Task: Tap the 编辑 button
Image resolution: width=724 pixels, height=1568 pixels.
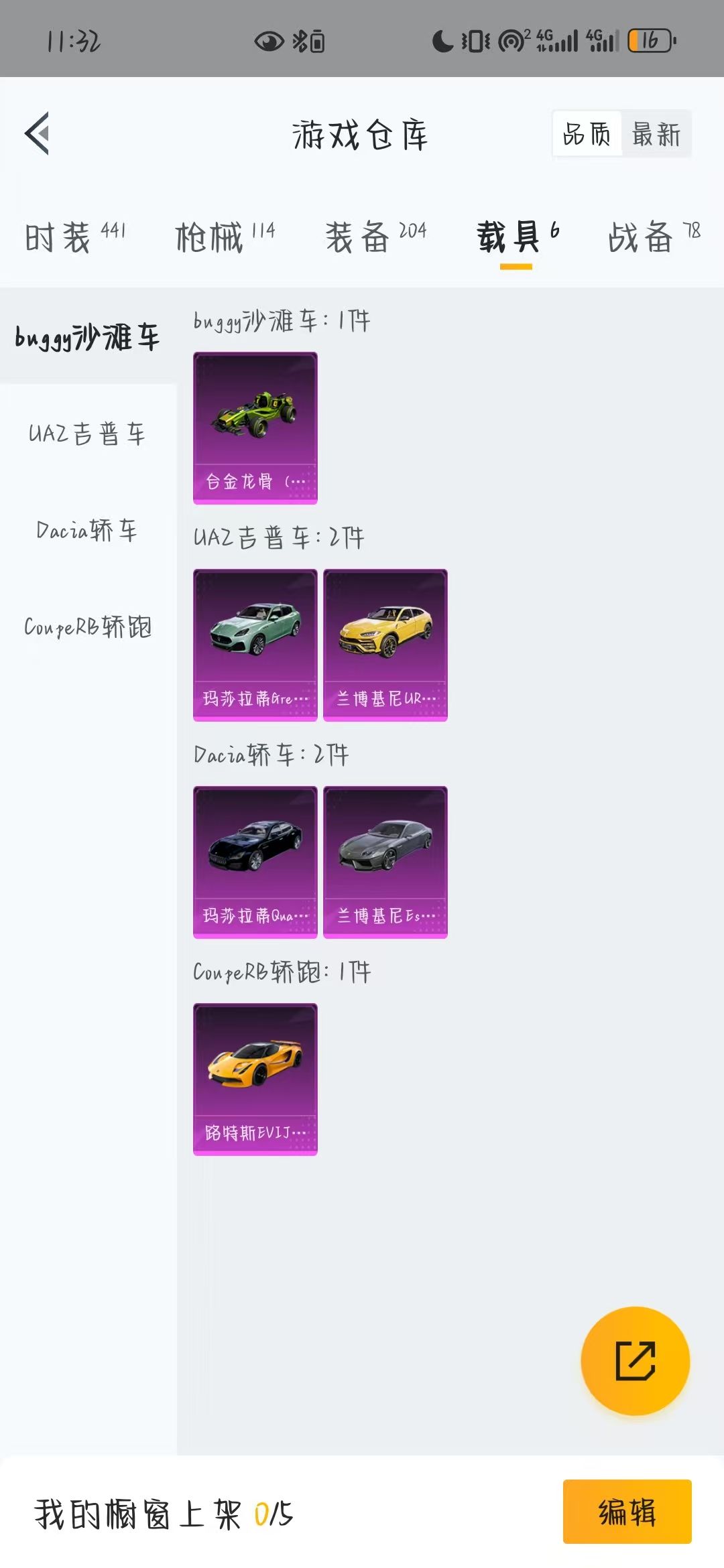Action: tap(627, 1512)
